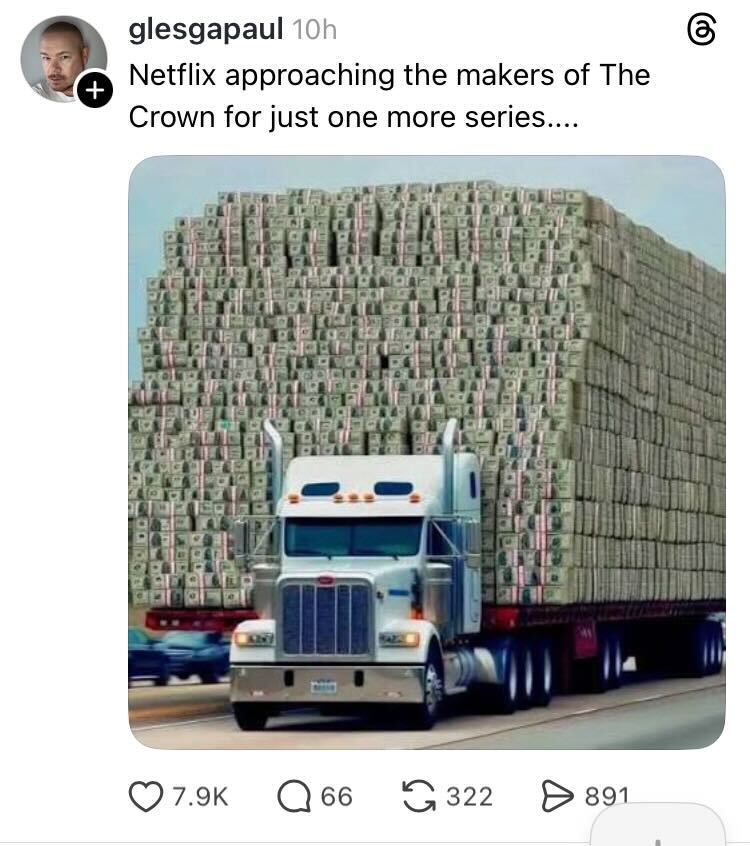
Task: Open replies with the comment icon
Action: [293, 796]
